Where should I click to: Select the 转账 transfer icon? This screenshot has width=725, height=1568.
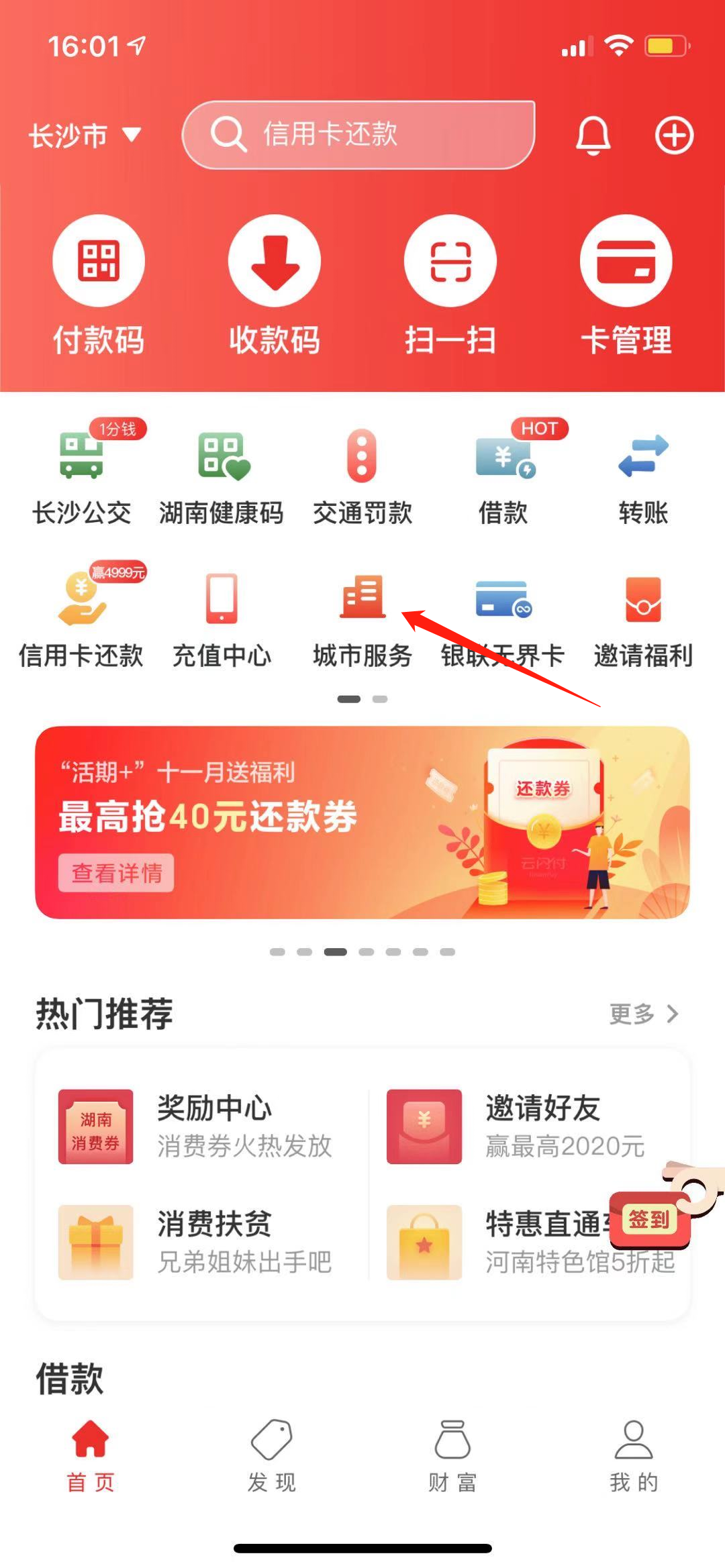pyautogui.click(x=642, y=470)
